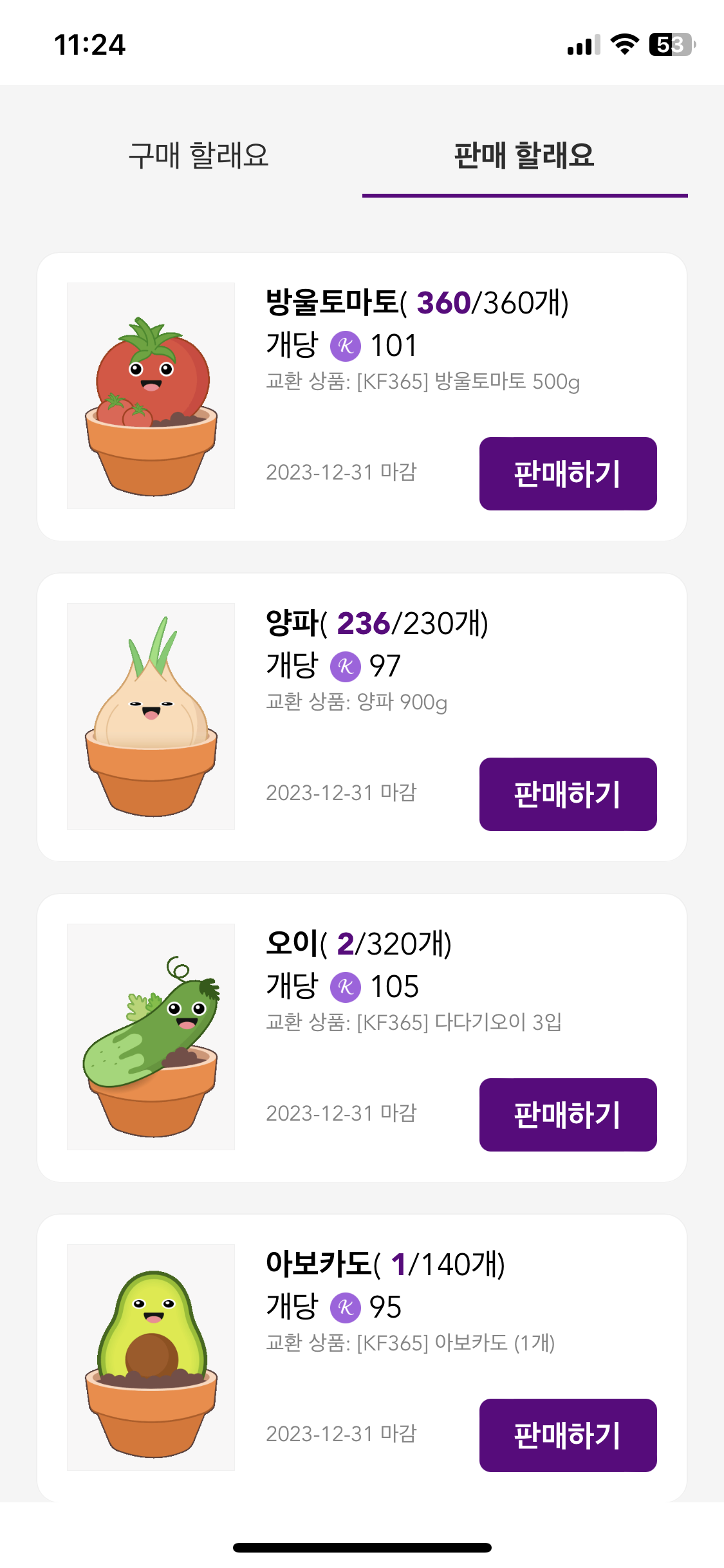Select the 판매 할래요 tab
724x1568 pixels.
click(524, 156)
